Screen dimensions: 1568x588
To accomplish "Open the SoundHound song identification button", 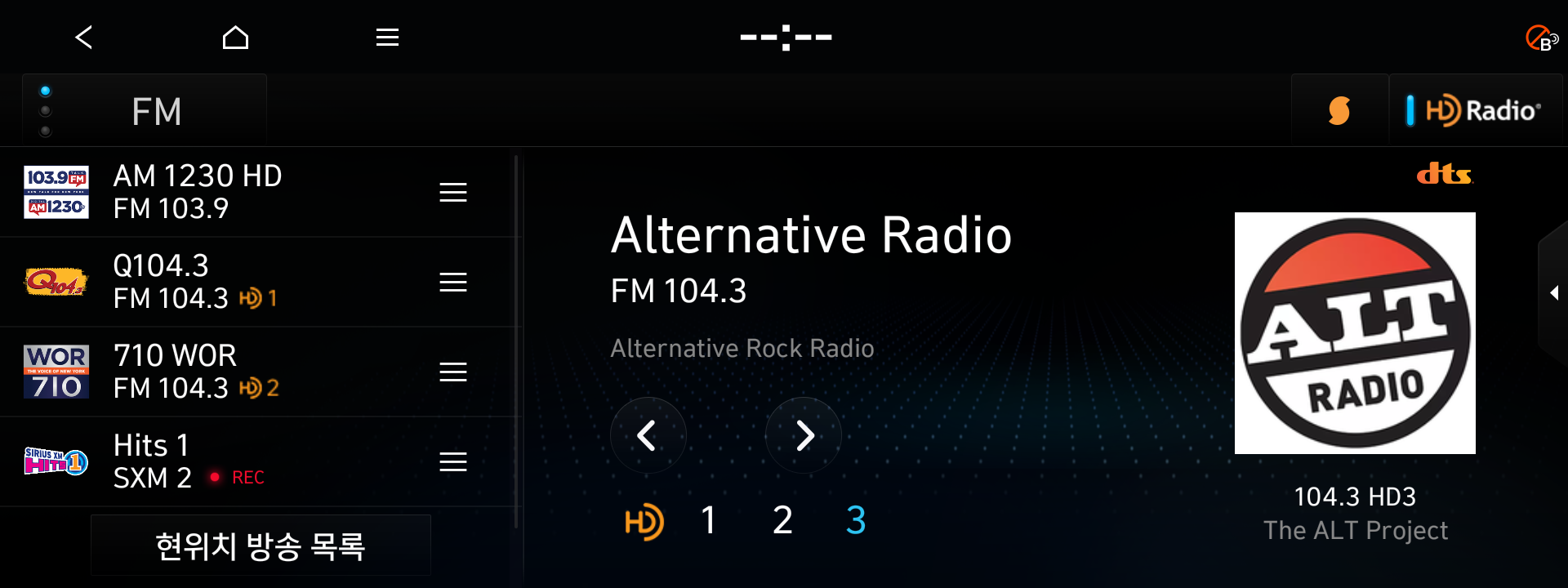I will [x=1339, y=110].
